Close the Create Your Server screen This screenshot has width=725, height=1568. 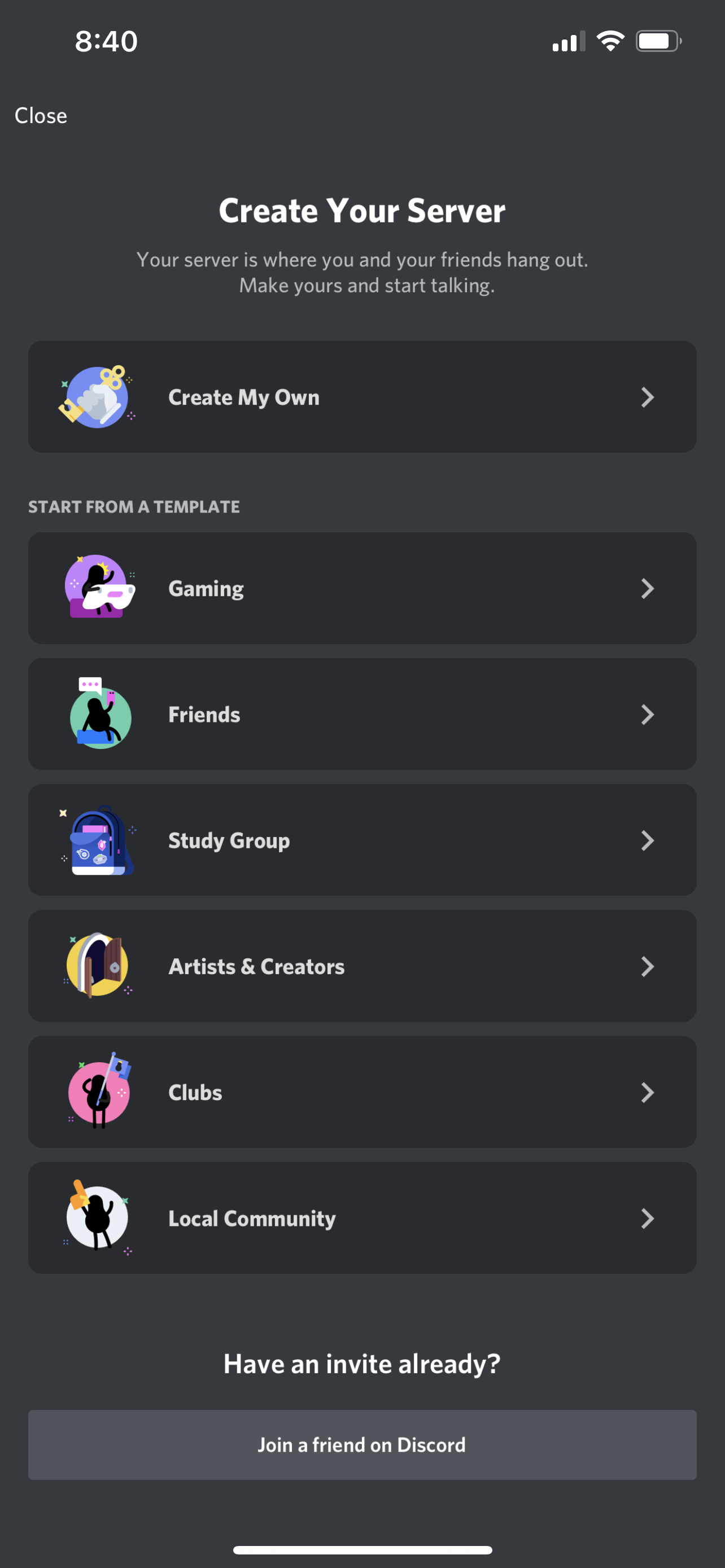41,116
